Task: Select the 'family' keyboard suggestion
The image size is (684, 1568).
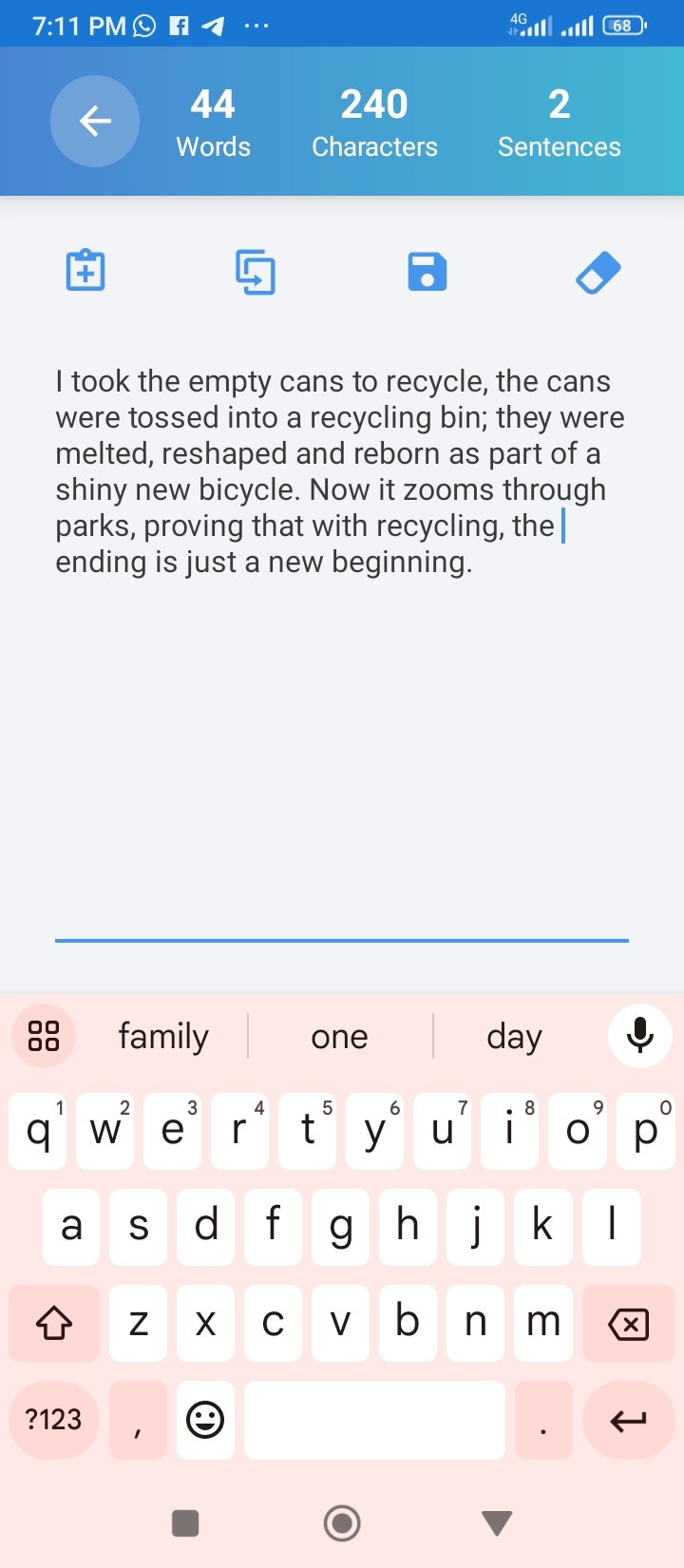Action: point(163,1036)
